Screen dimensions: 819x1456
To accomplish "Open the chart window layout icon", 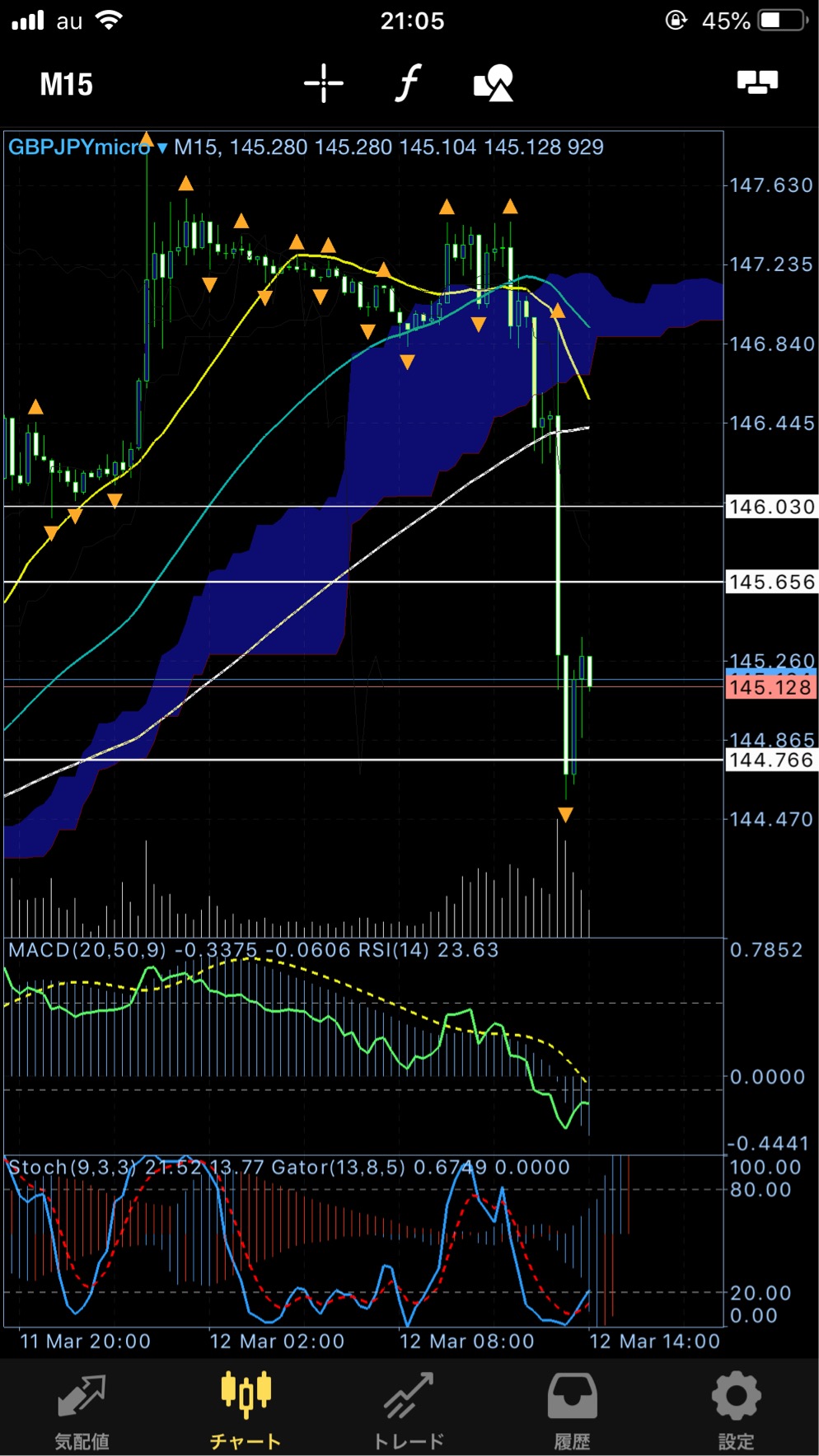I will click(757, 82).
